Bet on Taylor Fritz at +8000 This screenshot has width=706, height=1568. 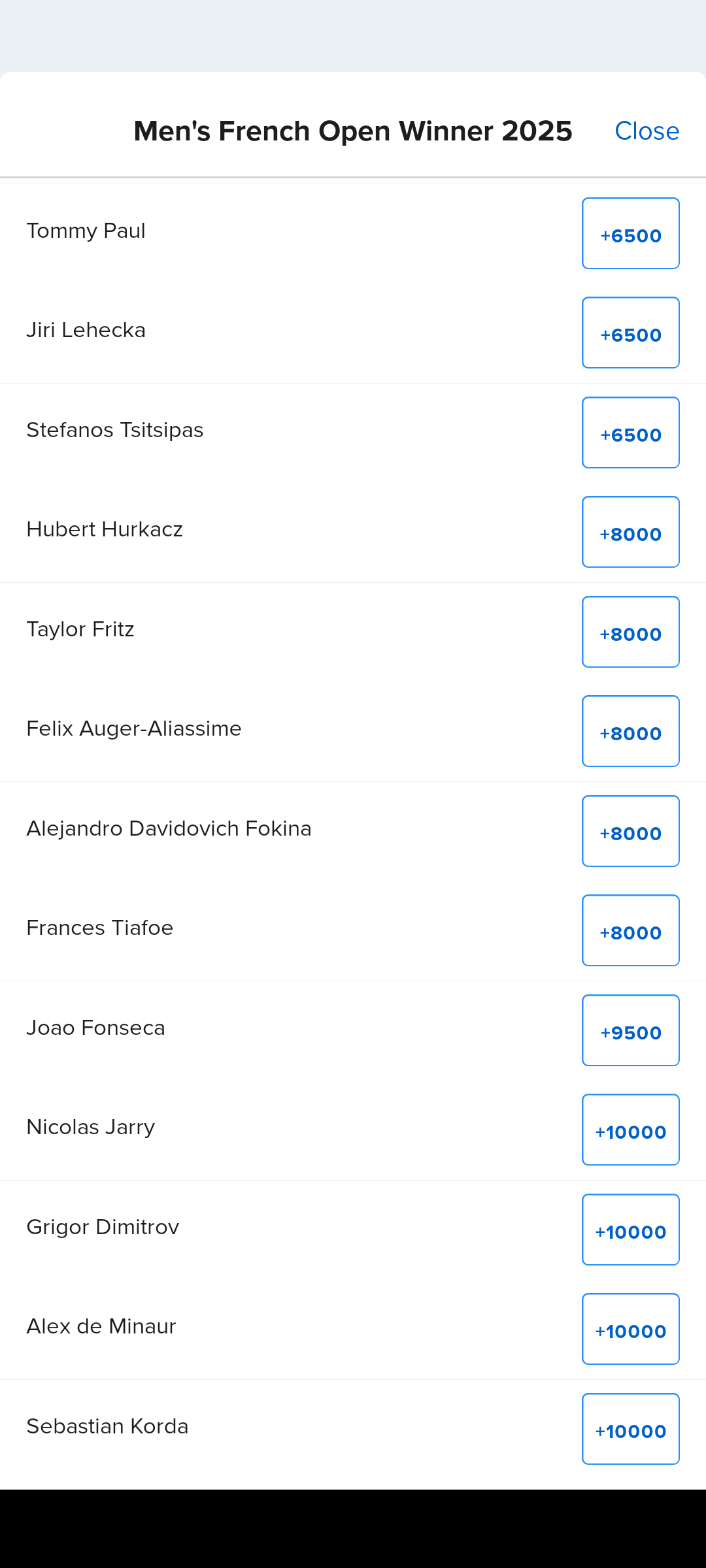click(631, 632)
